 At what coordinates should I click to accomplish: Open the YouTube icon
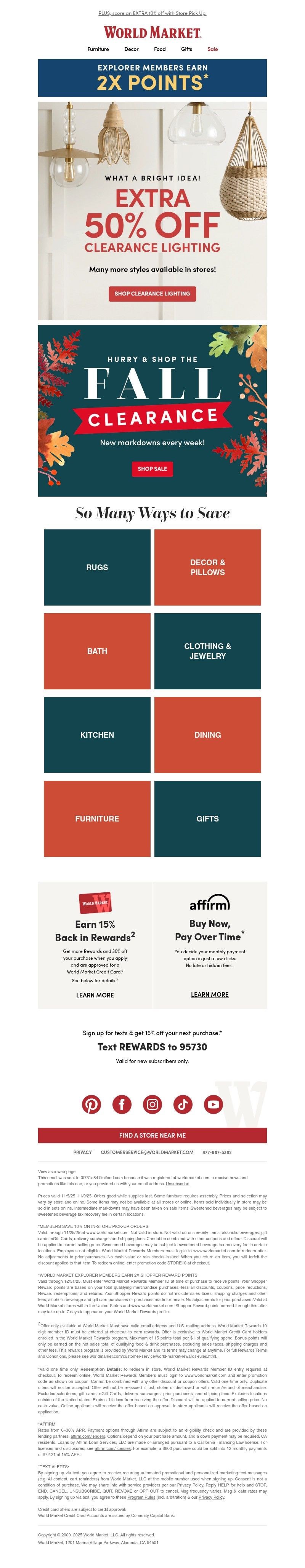tap(213, 1104)
